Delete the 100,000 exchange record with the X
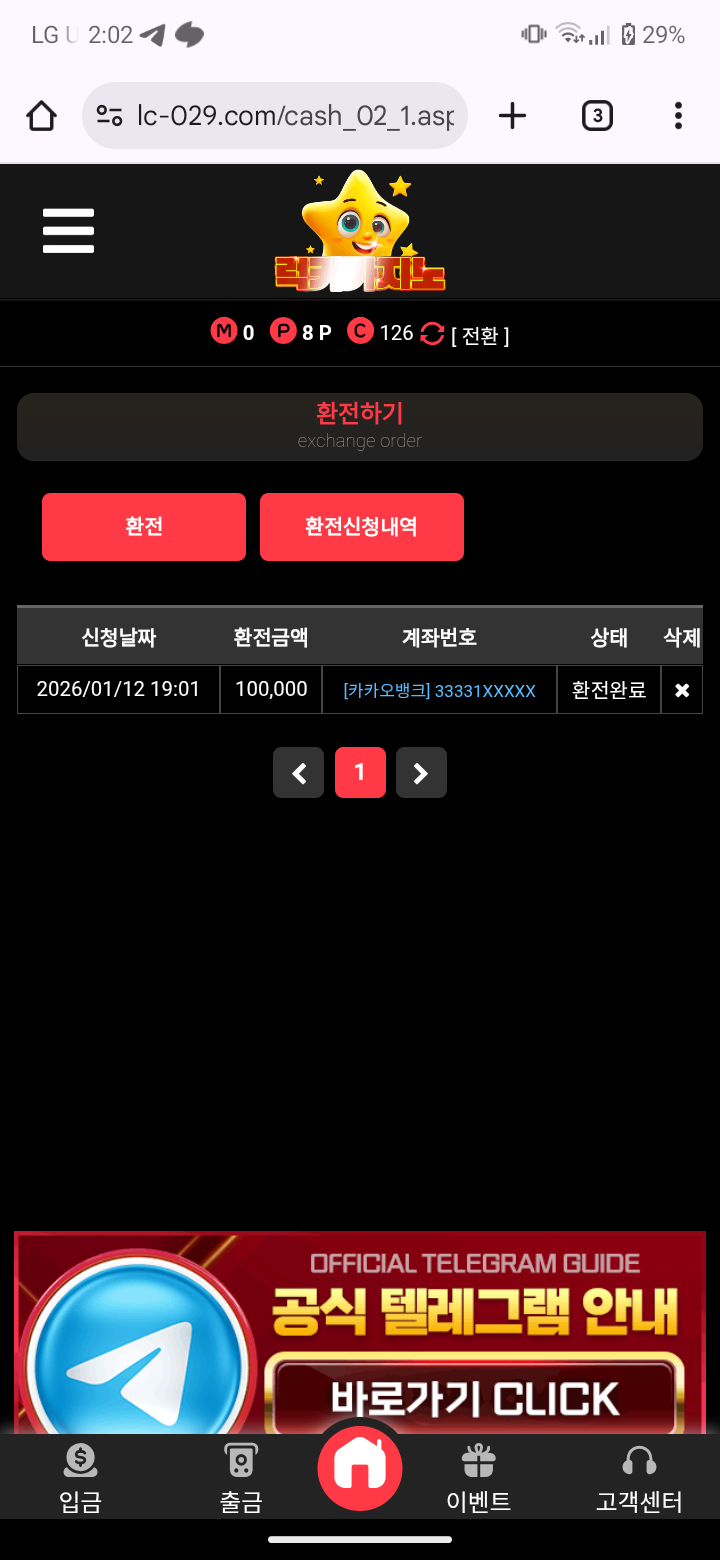Screen dimensions: 720x1560 tap(682, 689)
